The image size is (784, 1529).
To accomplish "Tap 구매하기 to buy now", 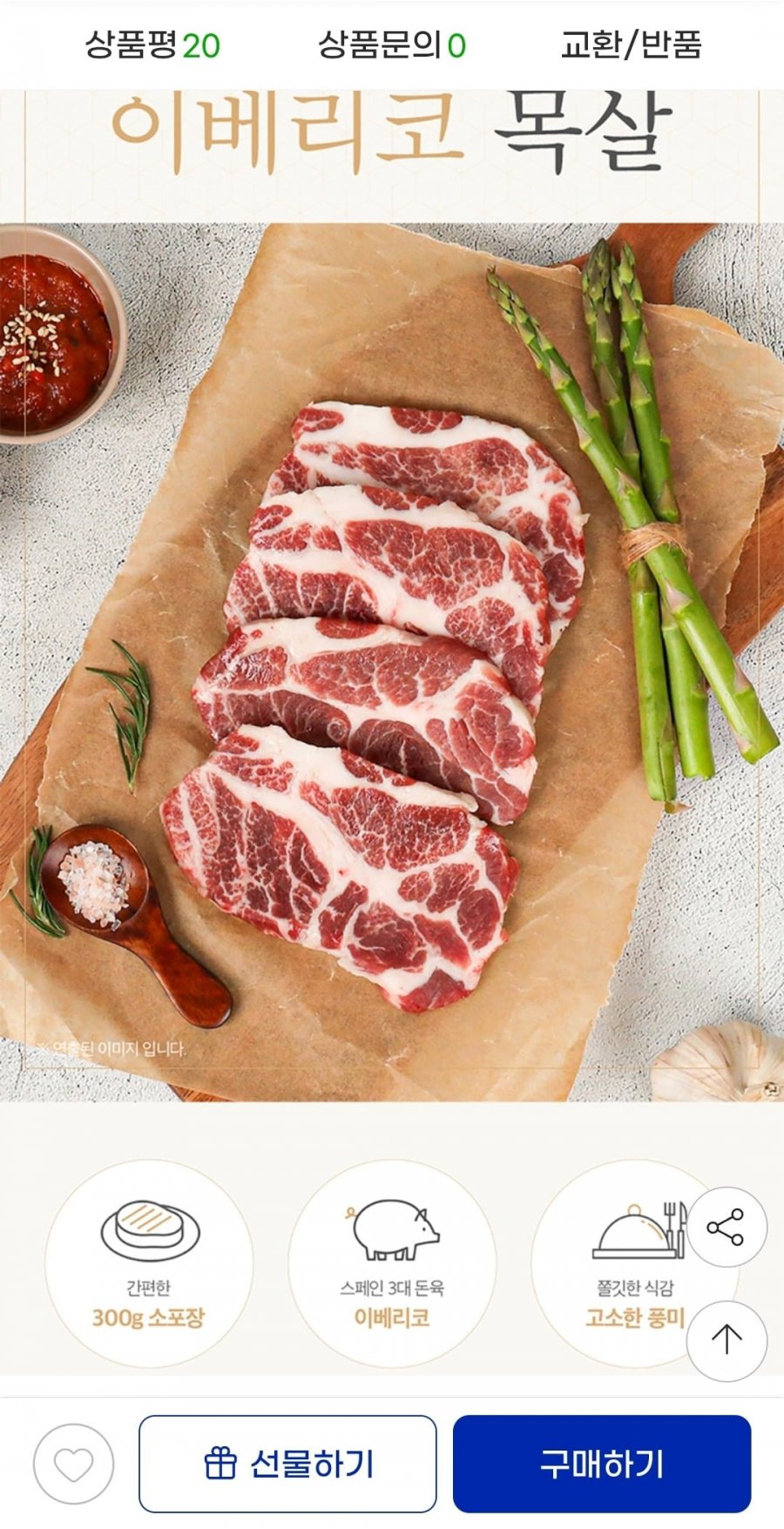I will (x=602, y=1464).
